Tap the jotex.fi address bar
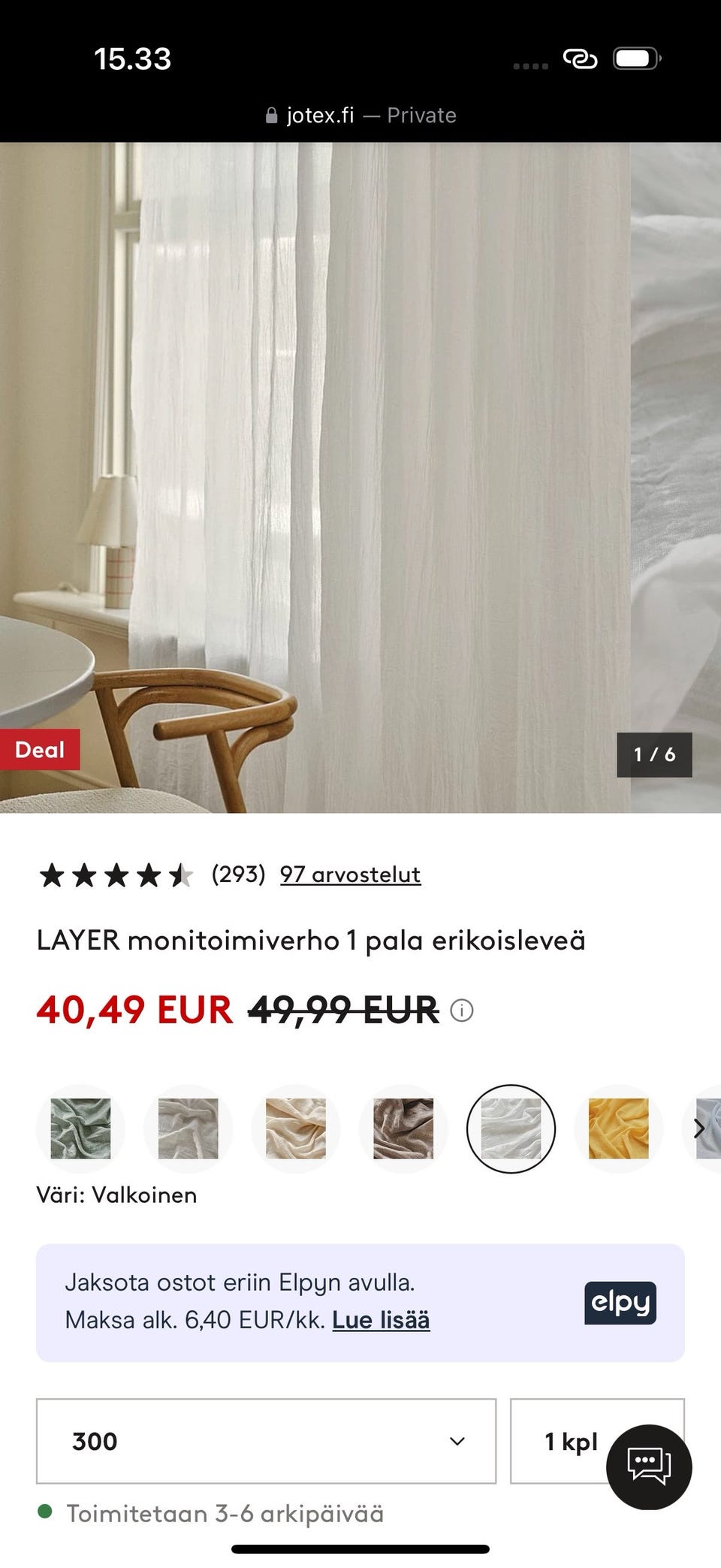The image size is (721, 1568). pos(360,115)
